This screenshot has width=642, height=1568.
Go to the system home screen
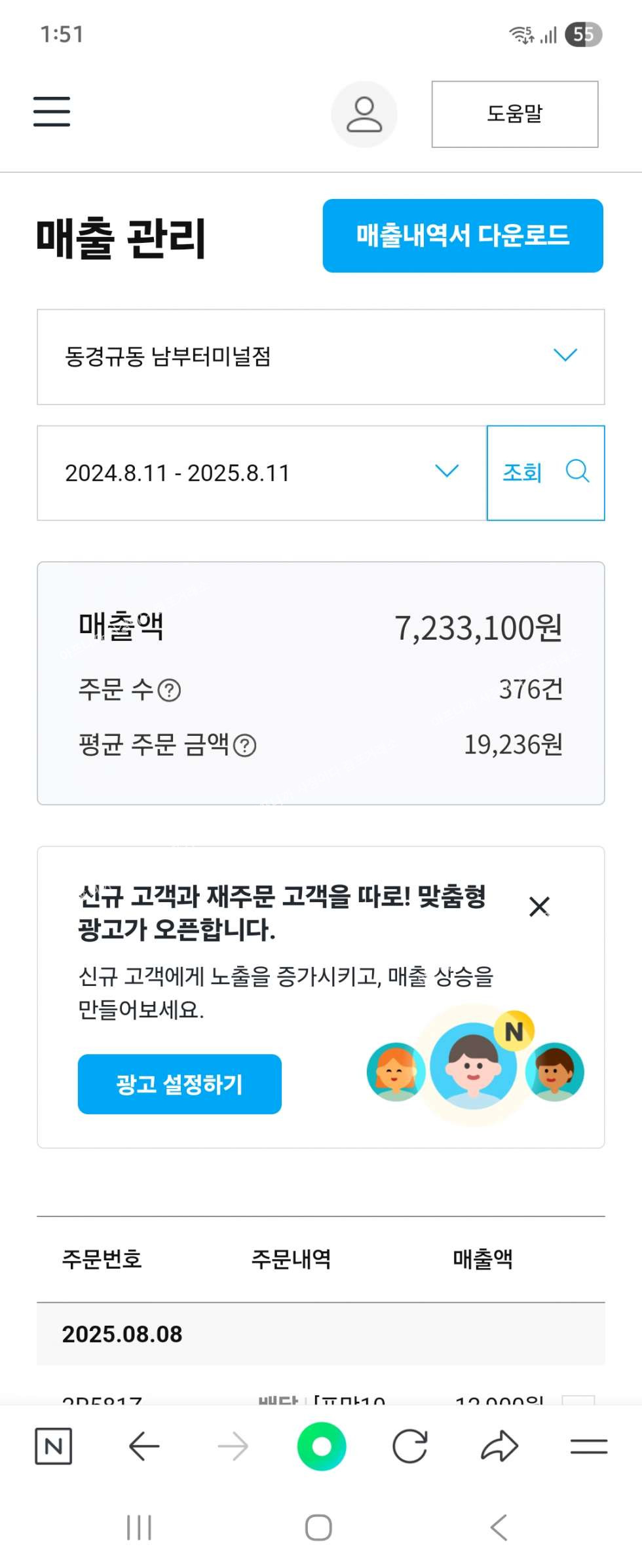tap(319, 1528)
